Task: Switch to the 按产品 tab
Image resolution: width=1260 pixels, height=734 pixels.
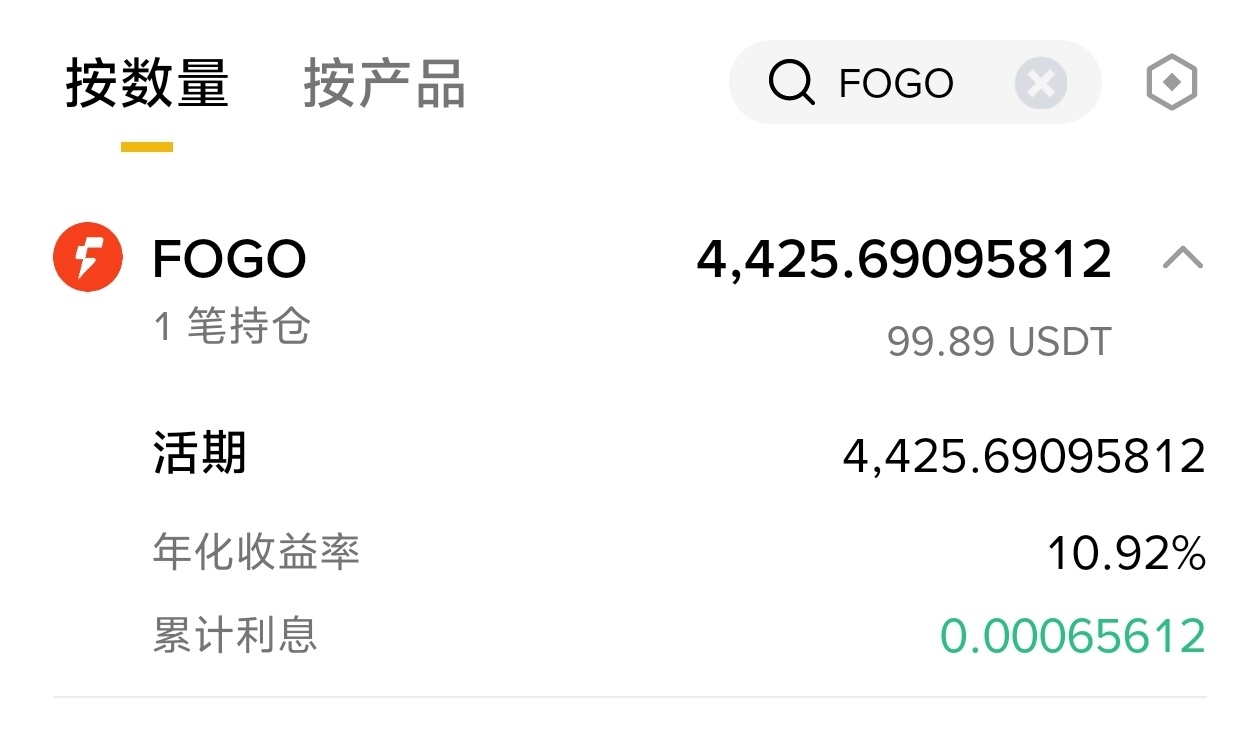Action: 384,84
